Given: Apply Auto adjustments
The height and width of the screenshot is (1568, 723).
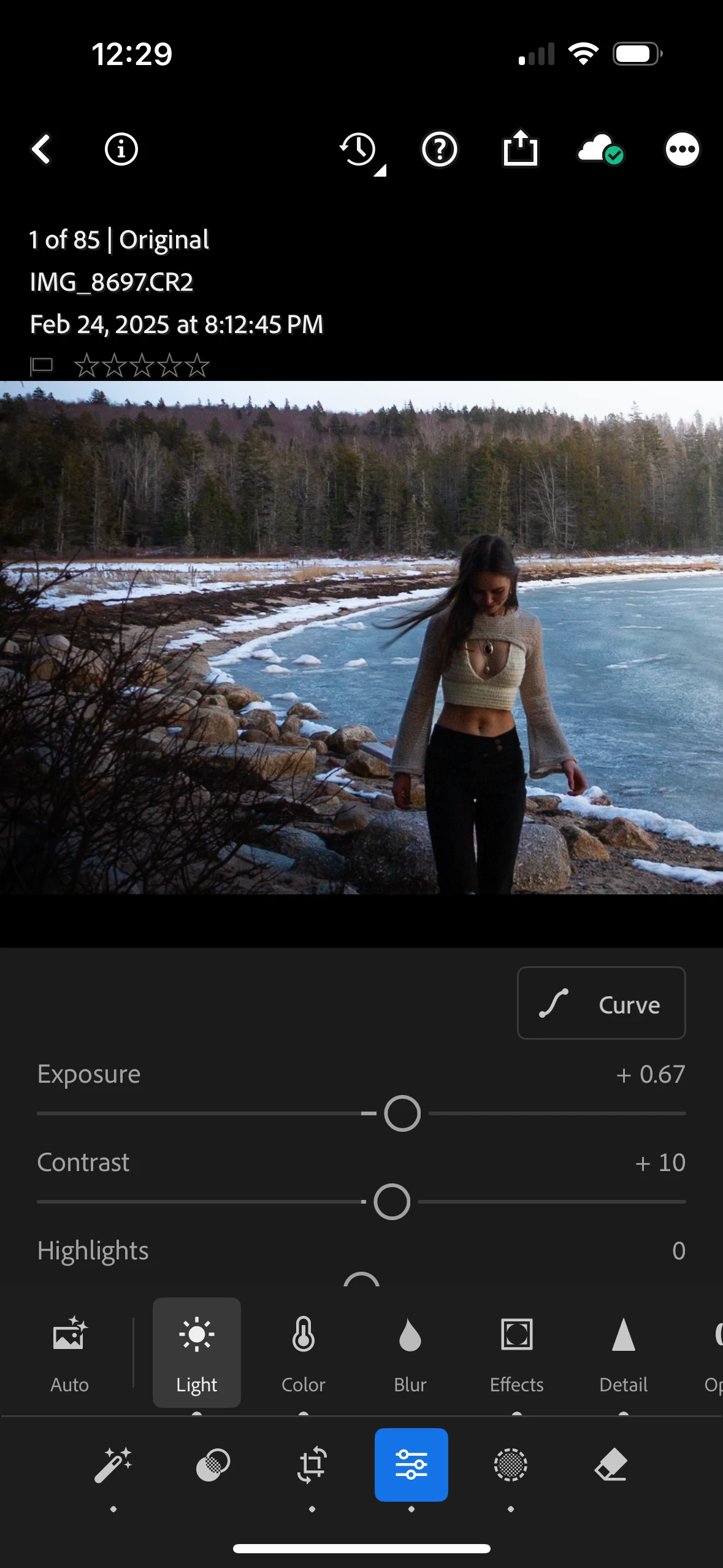Looking at the screenshot, I should click(69, 1351).
